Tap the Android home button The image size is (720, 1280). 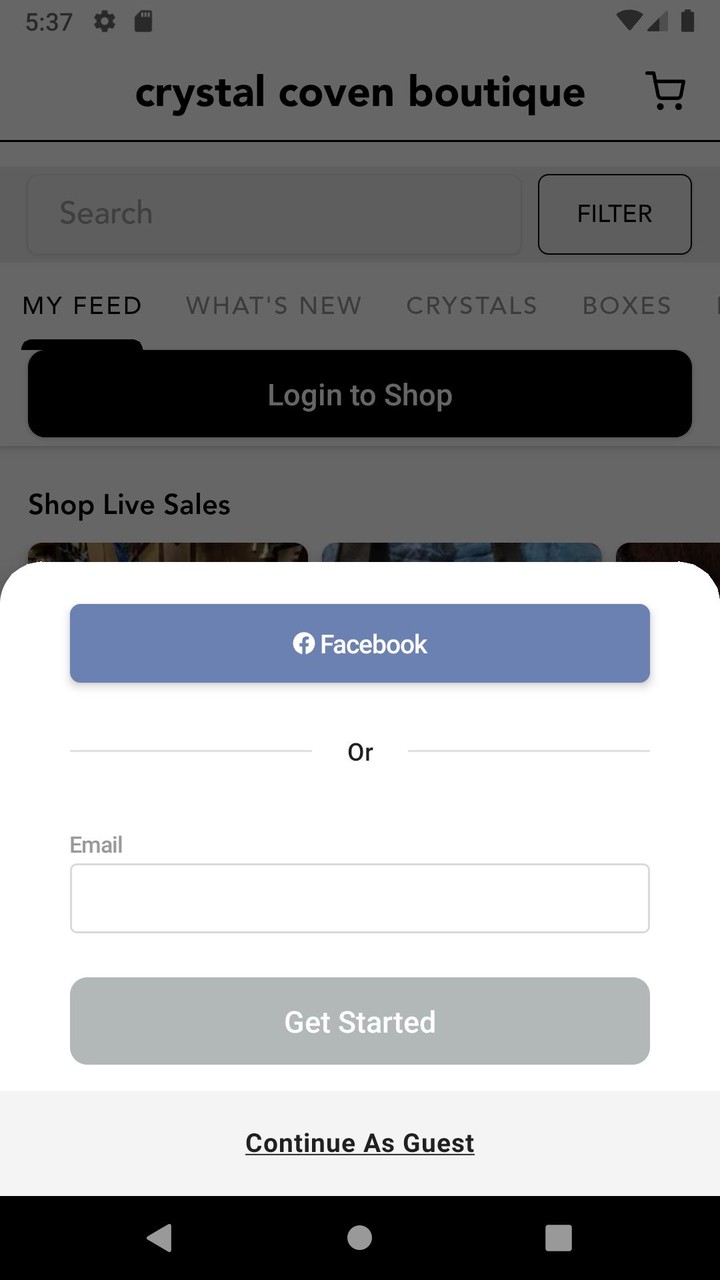359,1237
